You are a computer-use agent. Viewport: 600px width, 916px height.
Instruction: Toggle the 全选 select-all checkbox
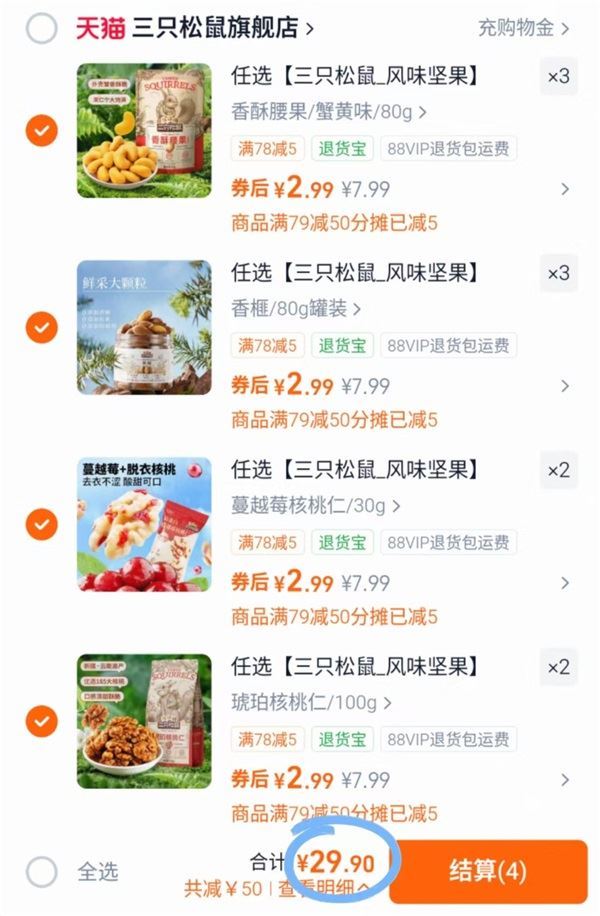41,872
